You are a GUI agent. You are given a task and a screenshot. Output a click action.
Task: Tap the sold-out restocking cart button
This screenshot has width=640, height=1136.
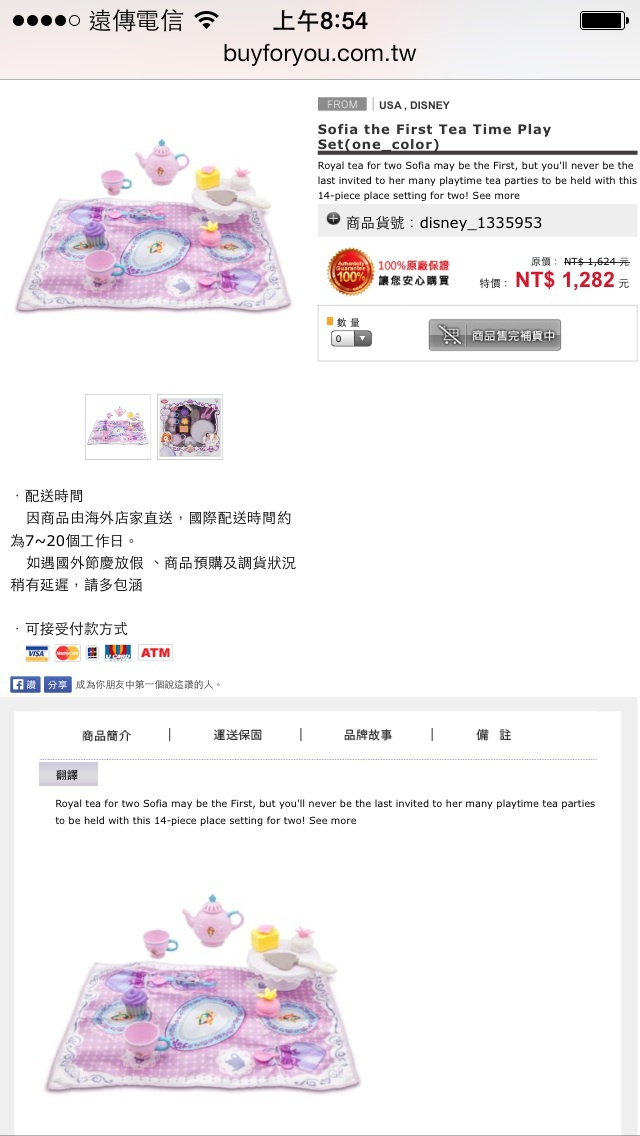point(494,335)
